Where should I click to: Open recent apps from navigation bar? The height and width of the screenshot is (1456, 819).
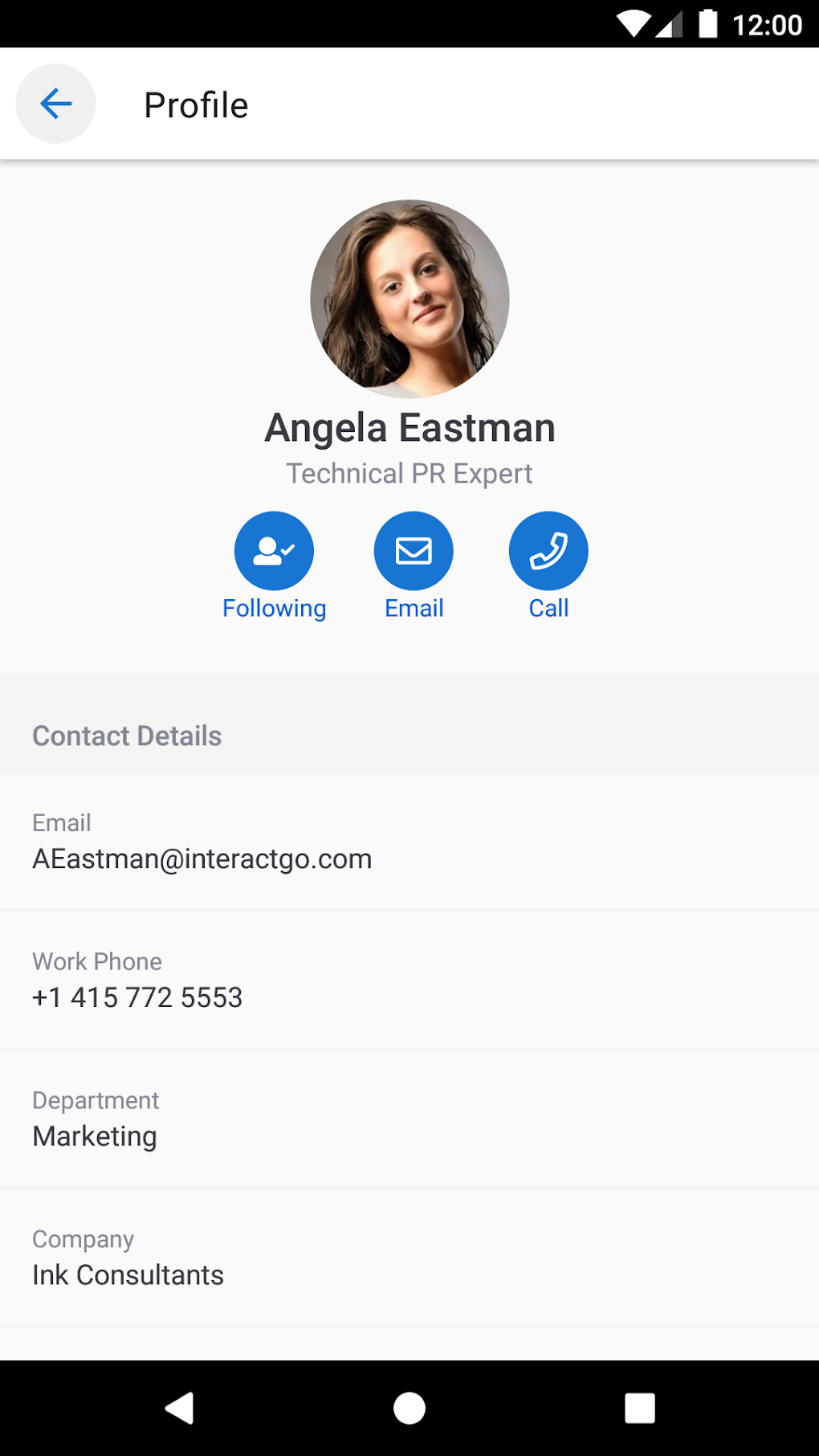tap(639, 1408)
